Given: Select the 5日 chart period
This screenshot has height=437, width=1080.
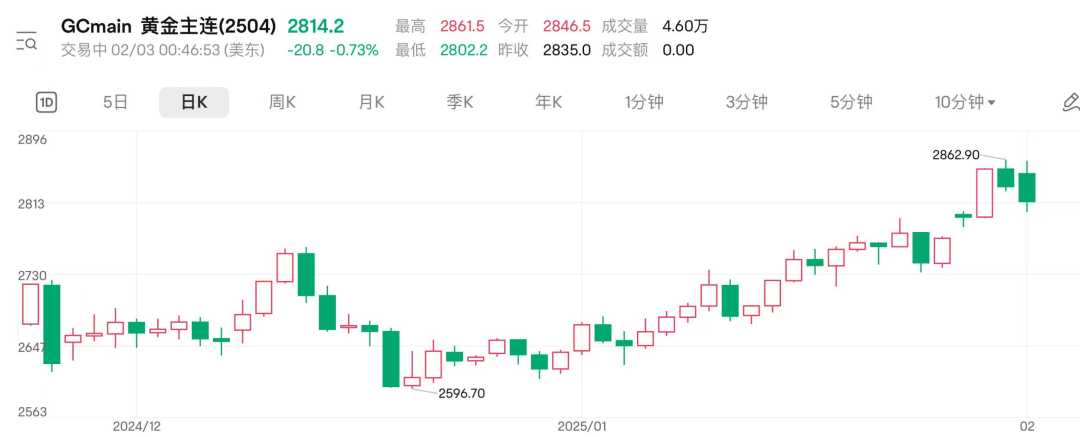Looking at the screenshot, I should tap(115, 102).
